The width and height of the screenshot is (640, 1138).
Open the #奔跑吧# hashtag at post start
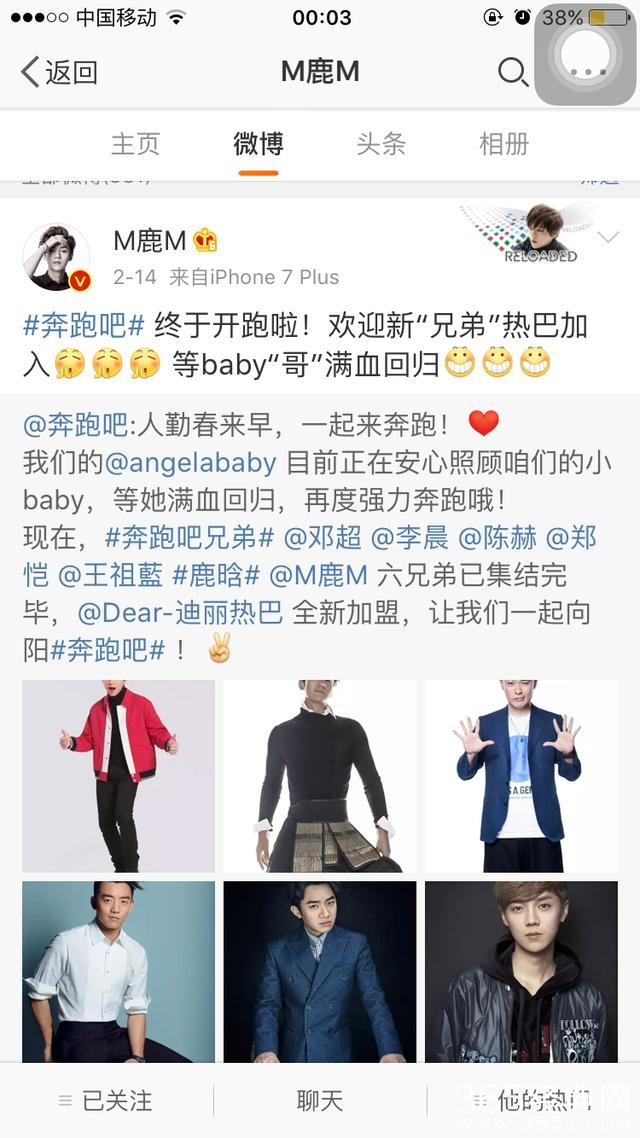tap(84, 325)
